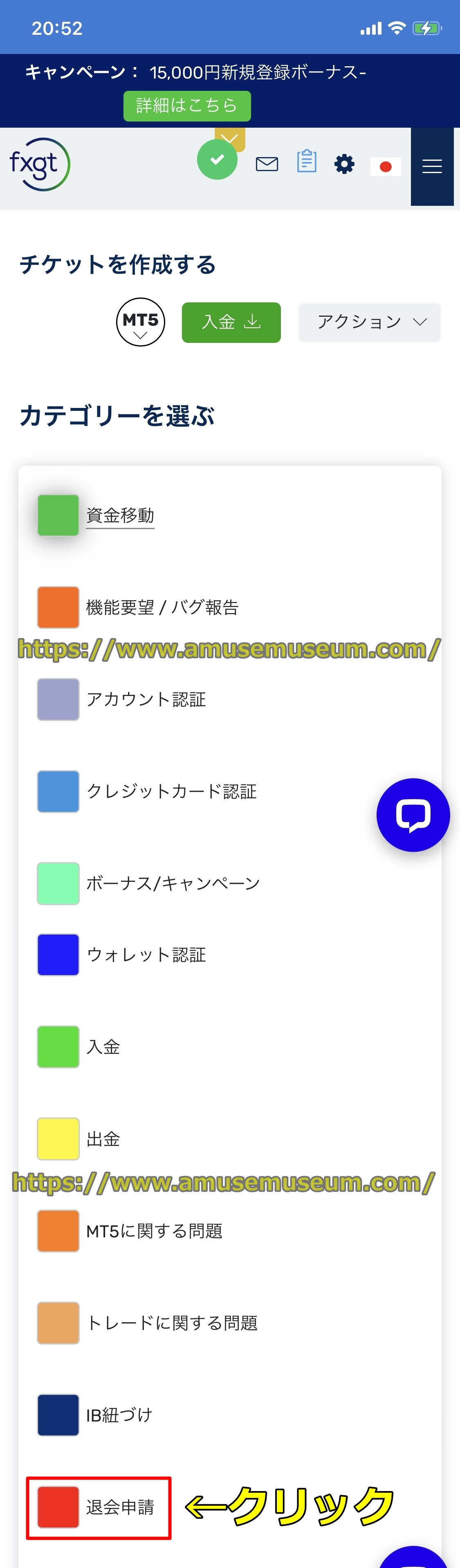The width and height of the screenshot is (460, 1568).
Task: Expand the MT5 platform selector
Action: click(x=141, y=322)
